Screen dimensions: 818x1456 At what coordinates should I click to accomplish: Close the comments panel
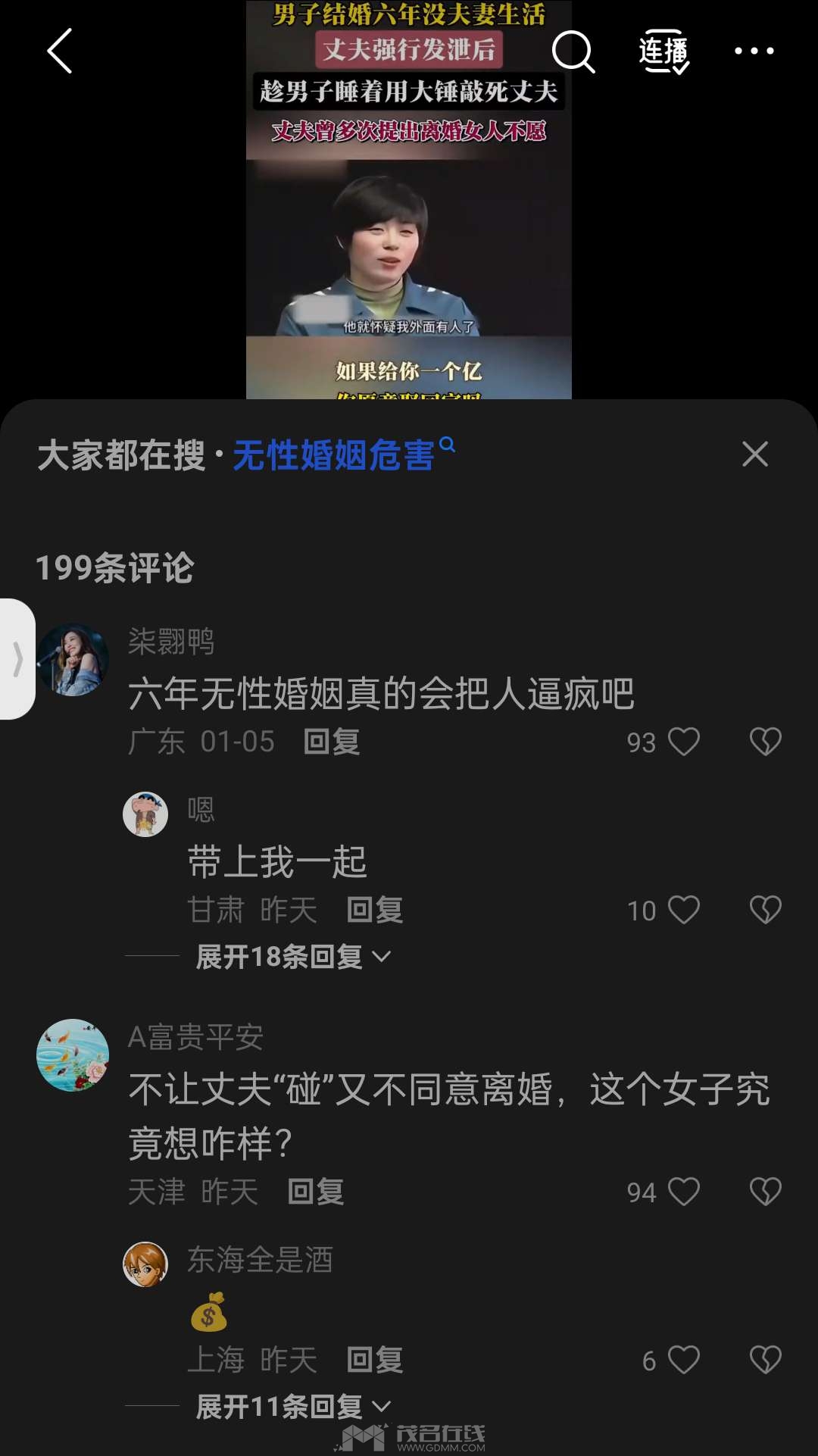point(754,455)
